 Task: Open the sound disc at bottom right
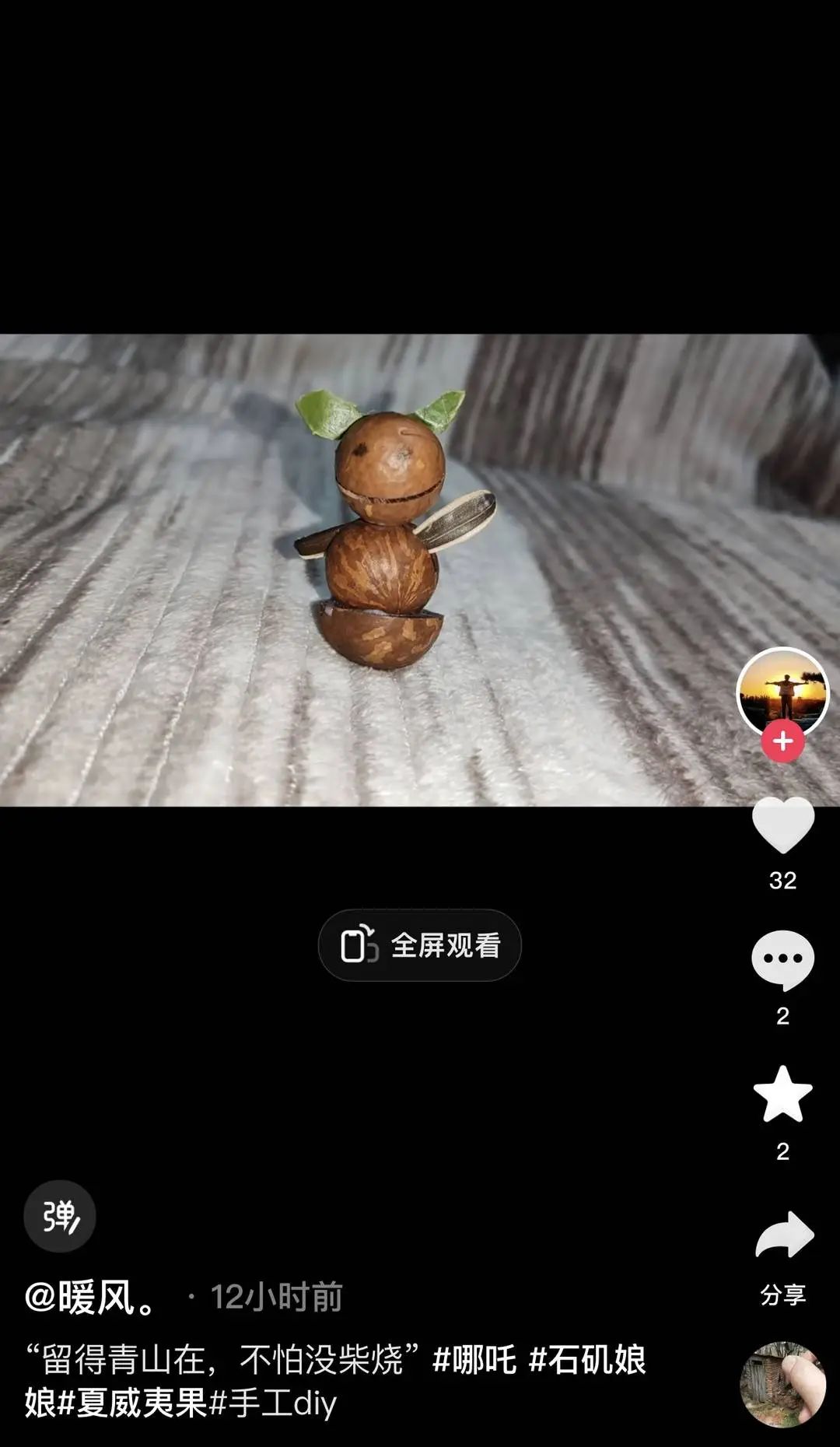click(x=782, y=1385)
